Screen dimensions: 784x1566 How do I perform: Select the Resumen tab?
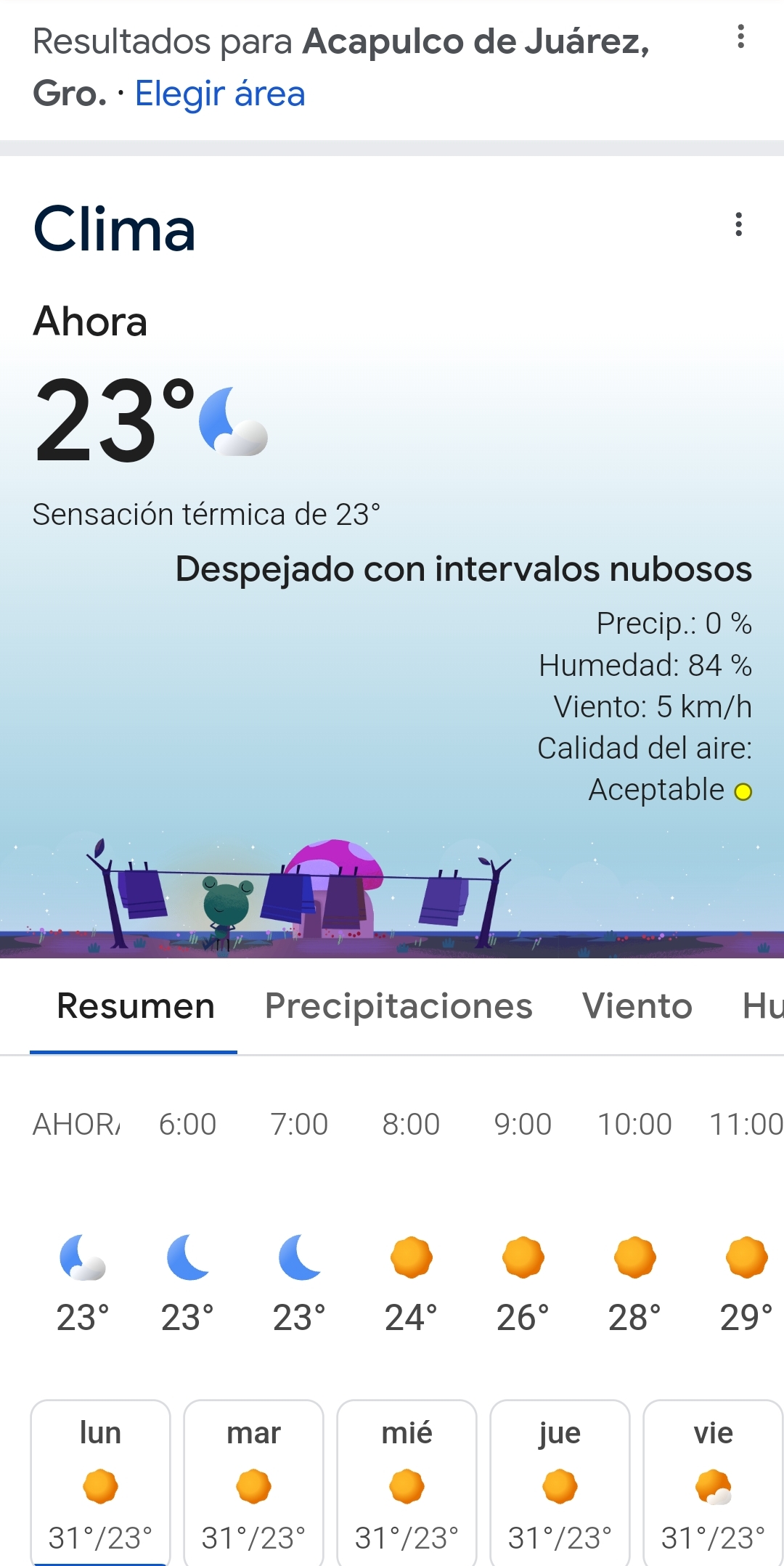coord(136,1006)
